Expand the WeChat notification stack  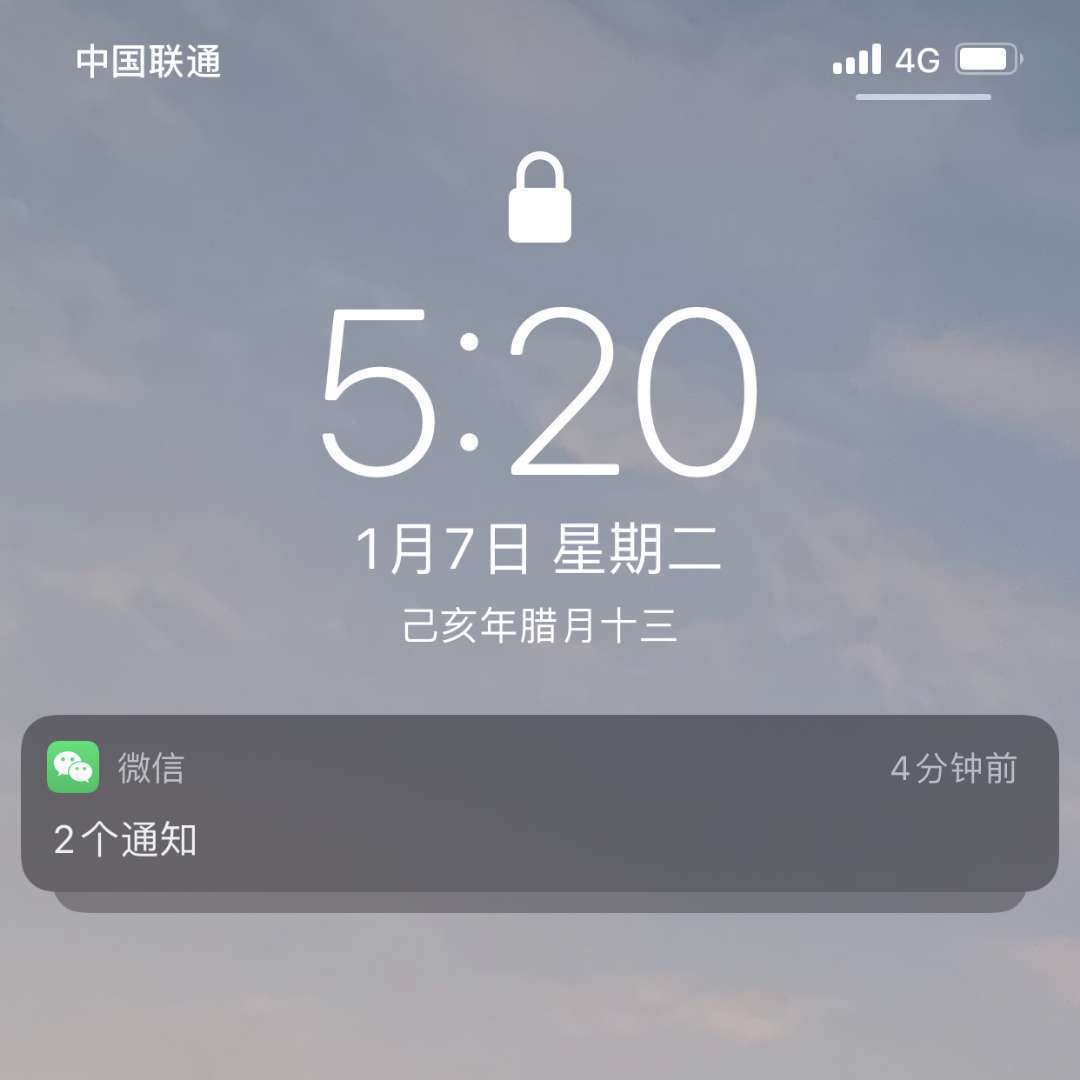tap(540, 803)
